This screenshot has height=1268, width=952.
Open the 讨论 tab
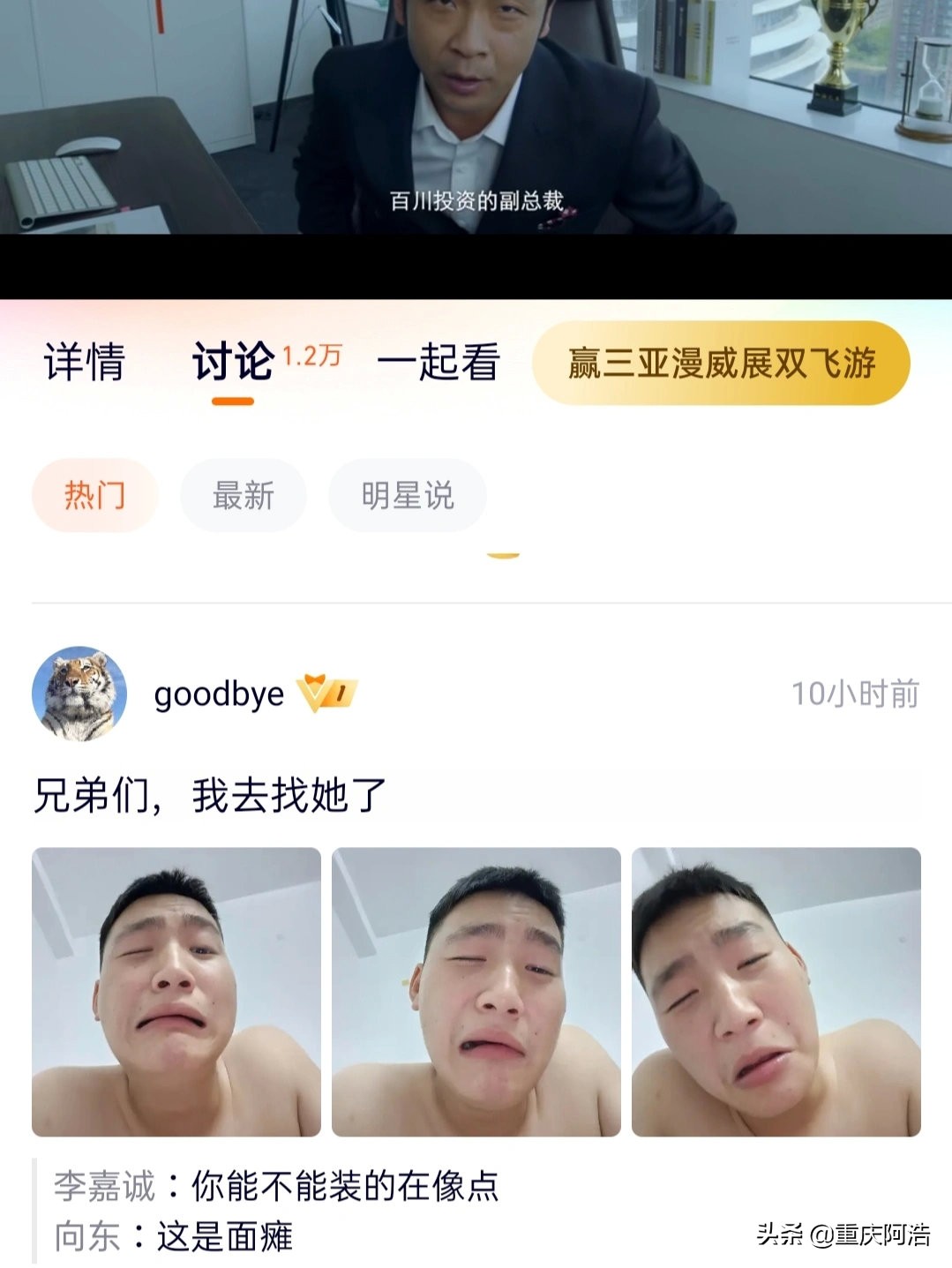pos(231,361)
